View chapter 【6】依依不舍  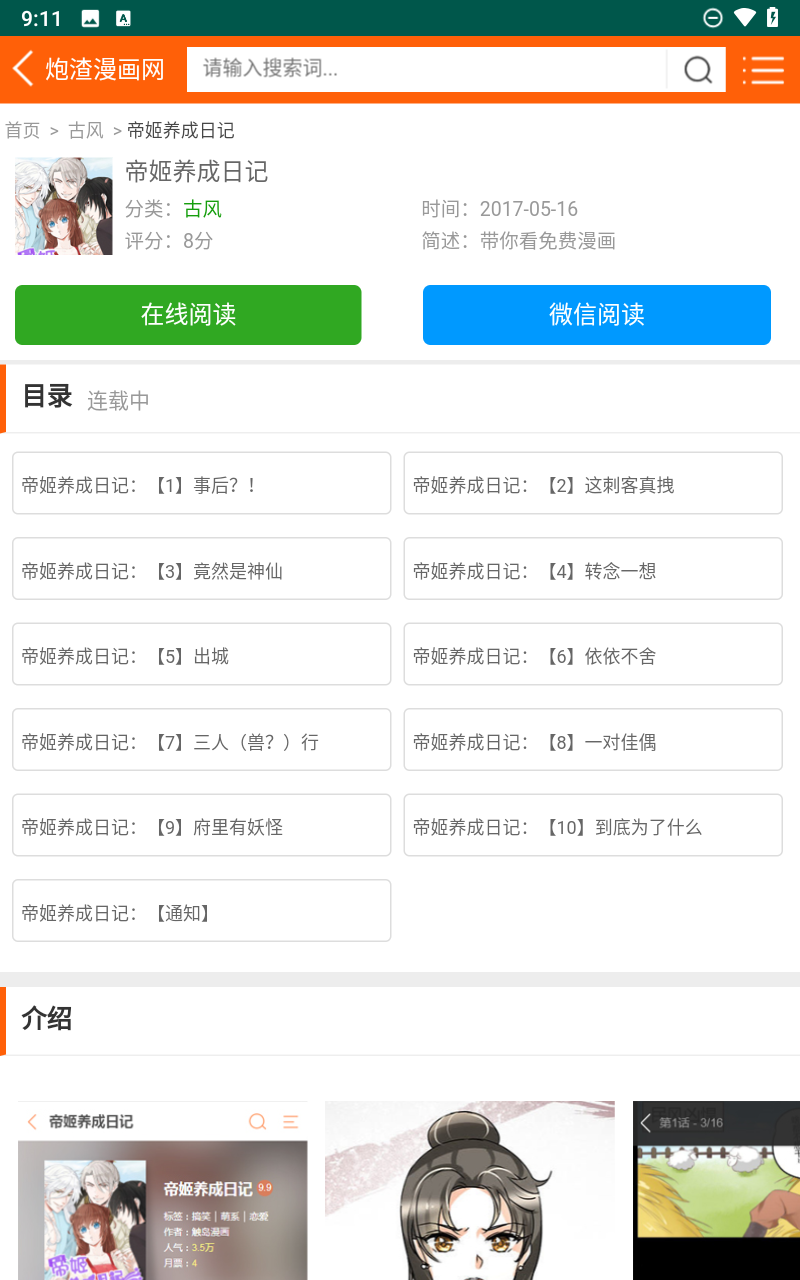click(x=593, y=655)
